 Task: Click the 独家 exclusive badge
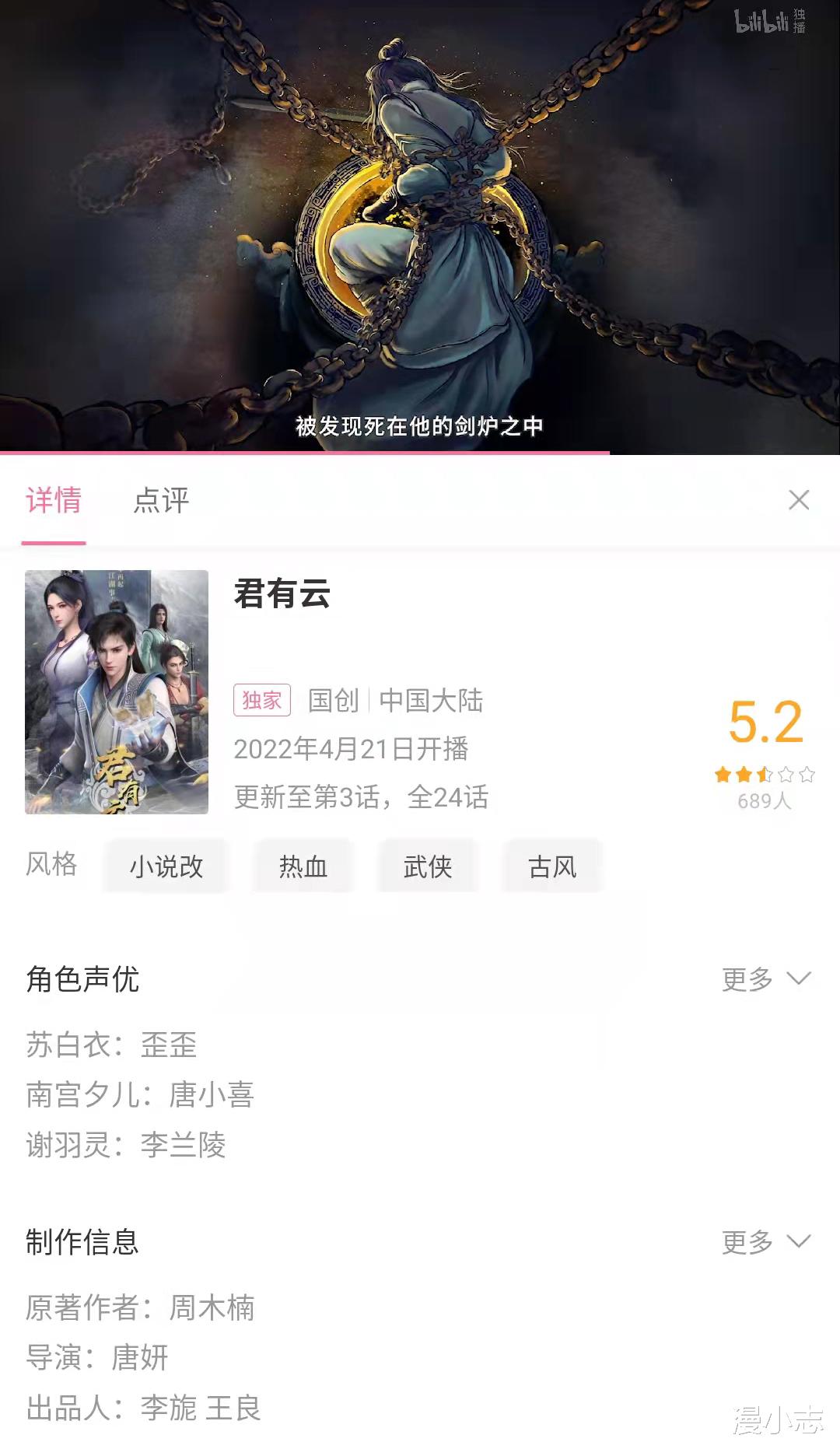262,701
